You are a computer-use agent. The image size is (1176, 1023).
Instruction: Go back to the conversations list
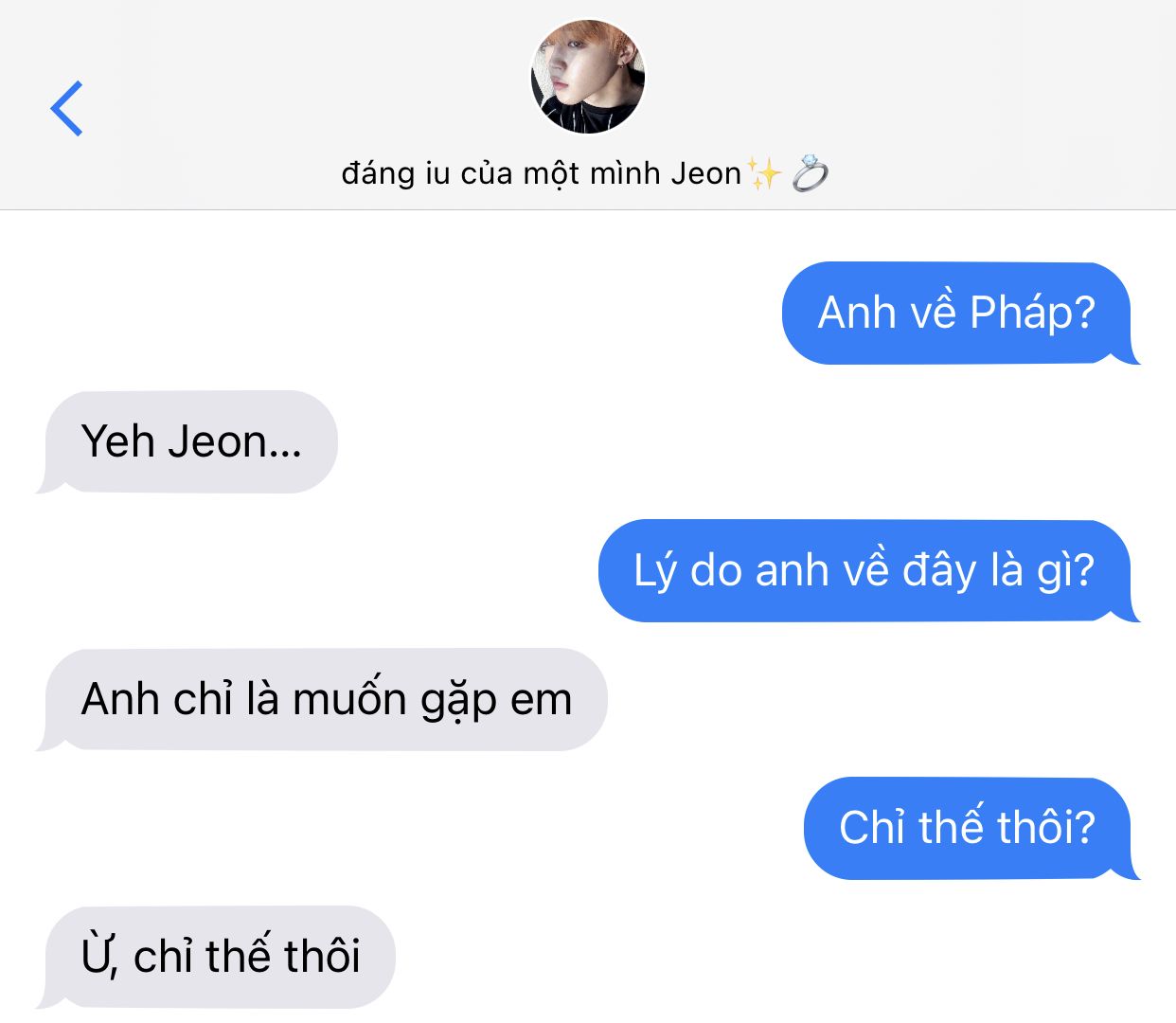(x=67, y=109)
